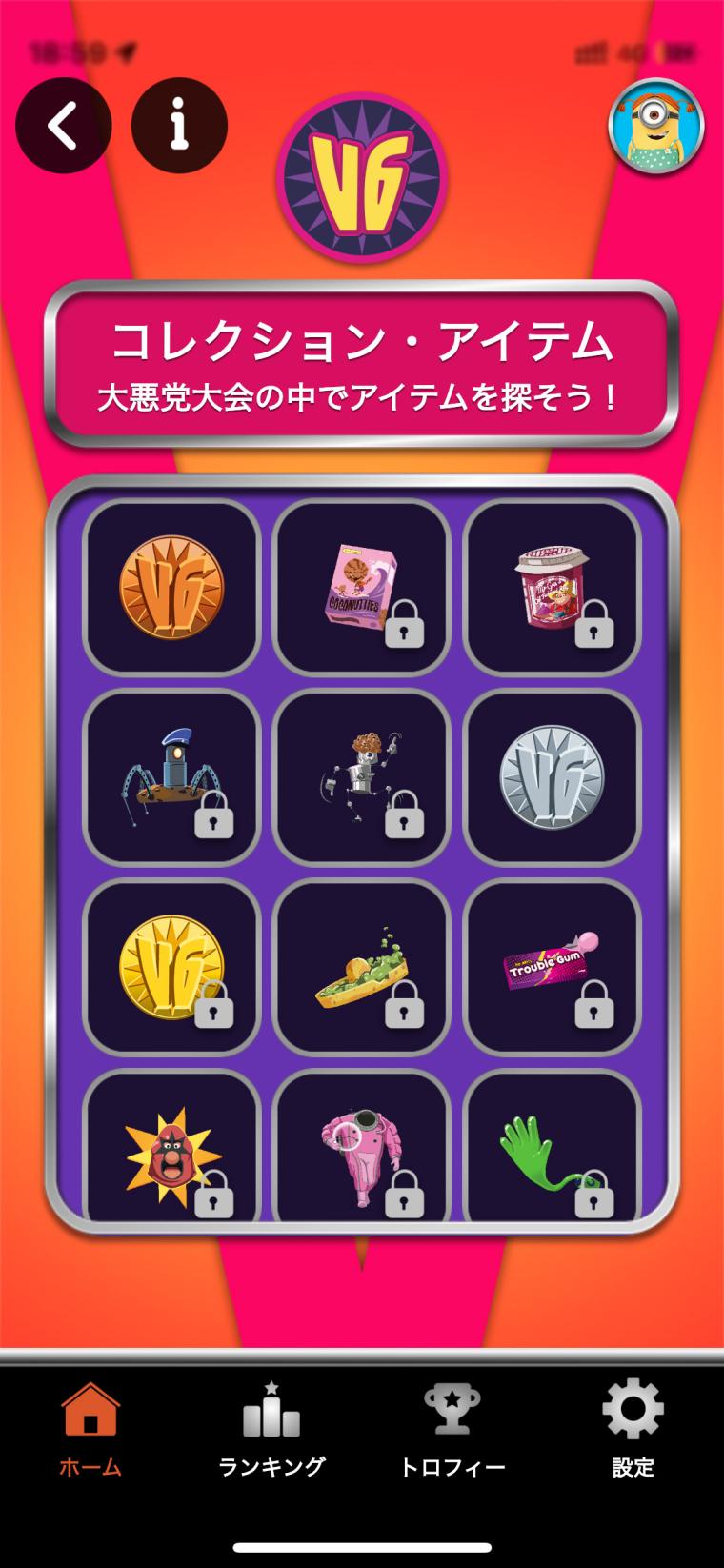This screenshot has height=1568, width=724.
Task: Select the orange V6 coin item
Action: click(x=171, y=587)
